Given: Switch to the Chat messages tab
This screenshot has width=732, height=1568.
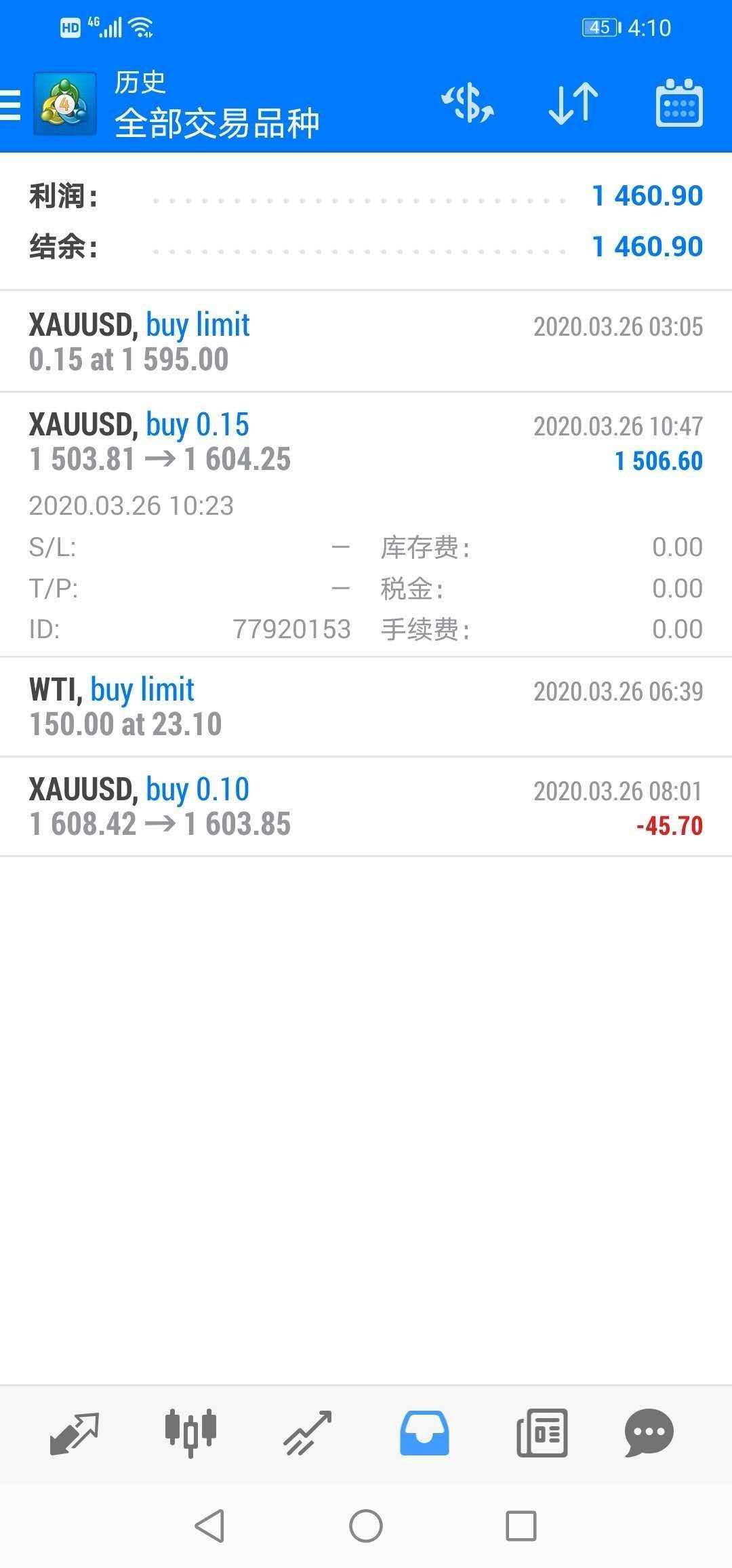Looking at the screenshot, I should [649, 1434].
